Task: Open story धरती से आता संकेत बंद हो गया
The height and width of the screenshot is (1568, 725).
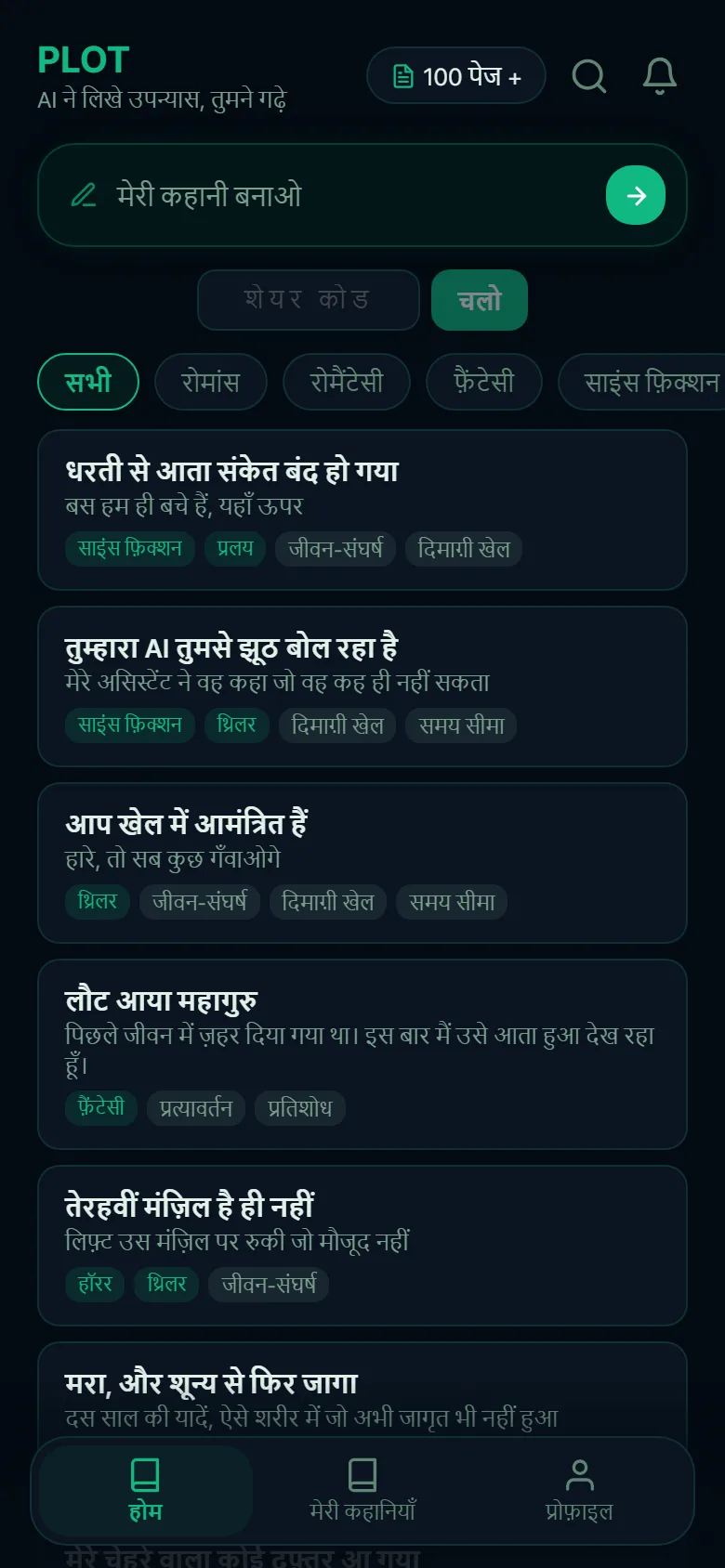Action: [x=362, y=510]
